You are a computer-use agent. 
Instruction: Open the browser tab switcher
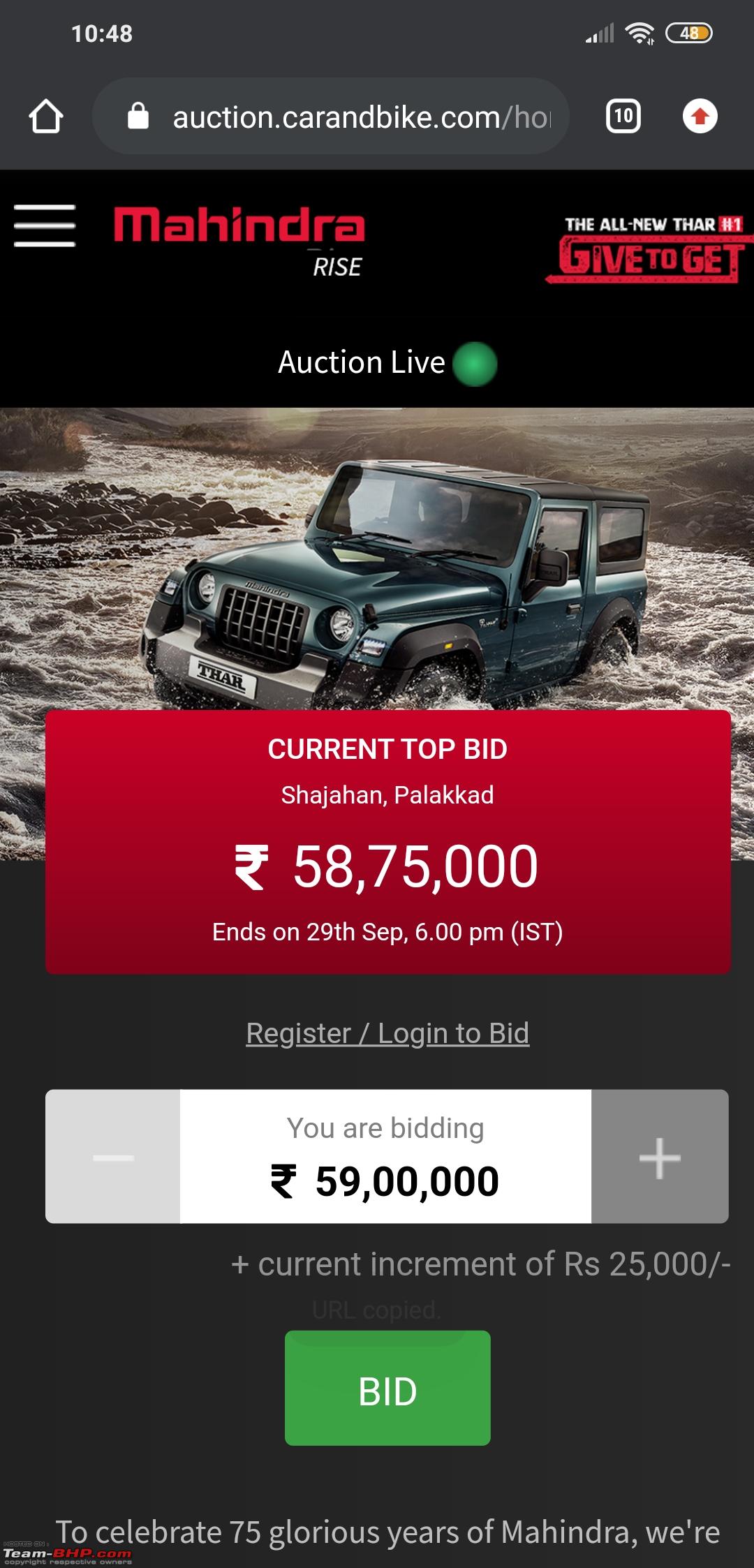623,116
